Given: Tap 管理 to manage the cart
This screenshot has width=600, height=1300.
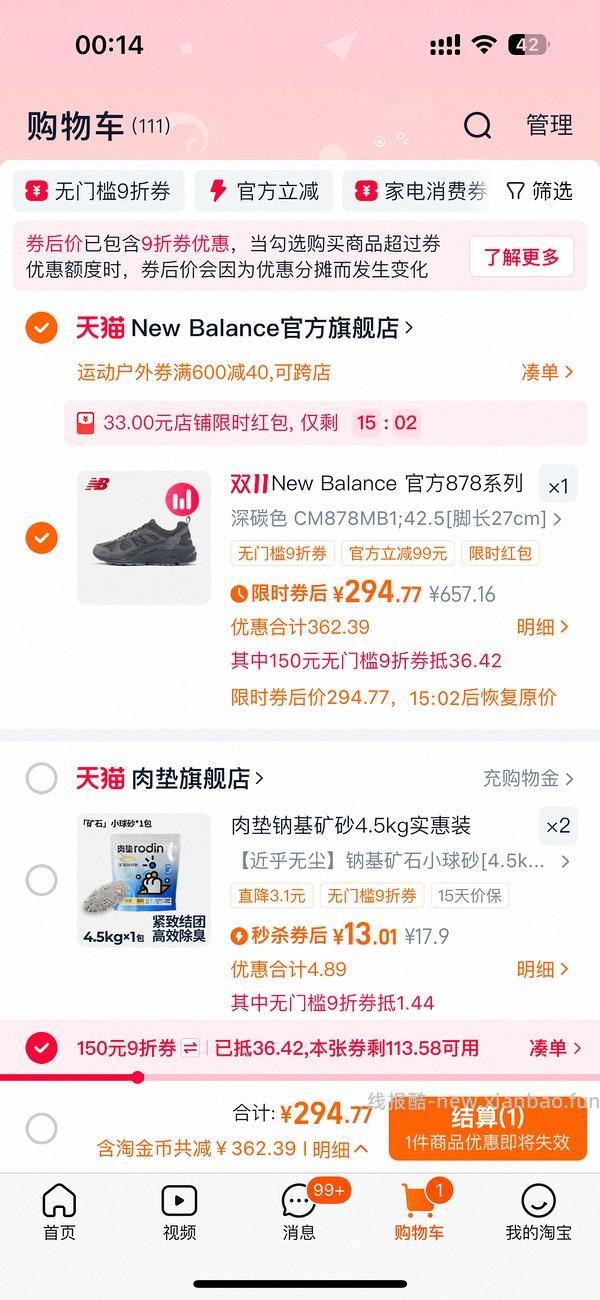Looking at the screenshot, I should pos(549,125).
